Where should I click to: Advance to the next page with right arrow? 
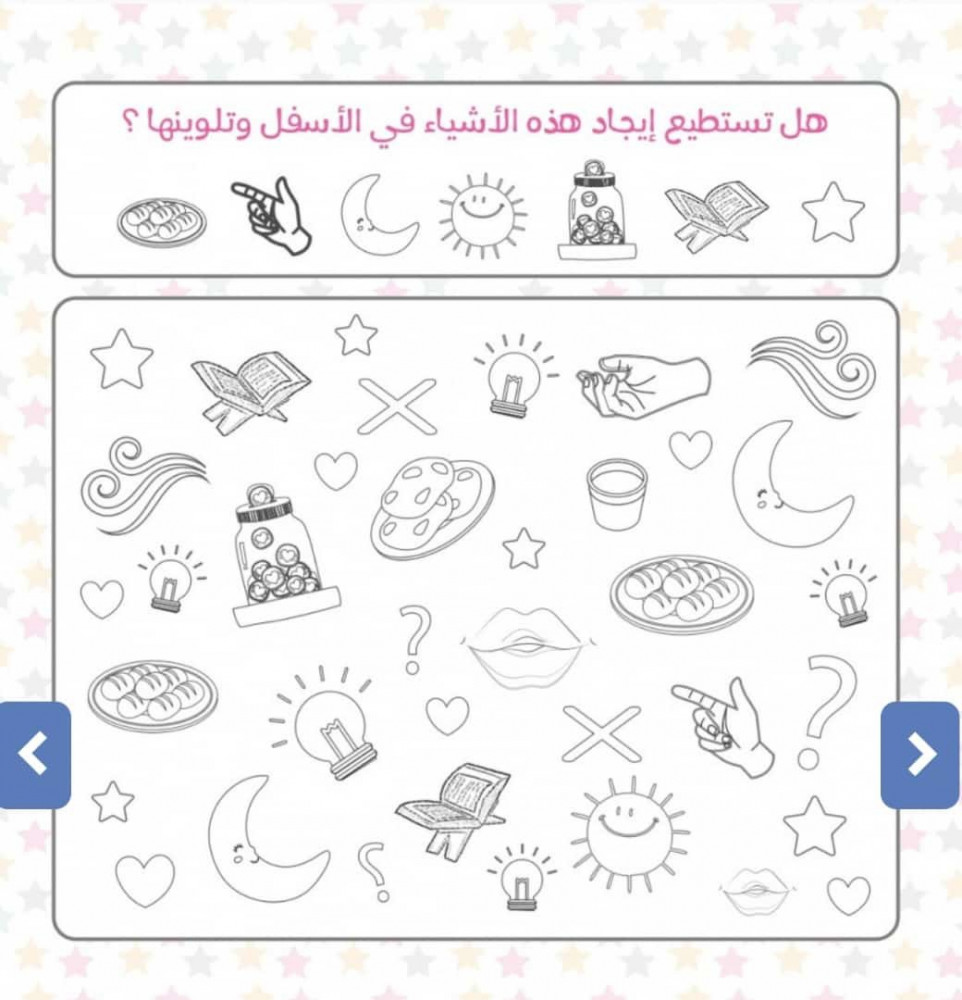coord(921,755)
